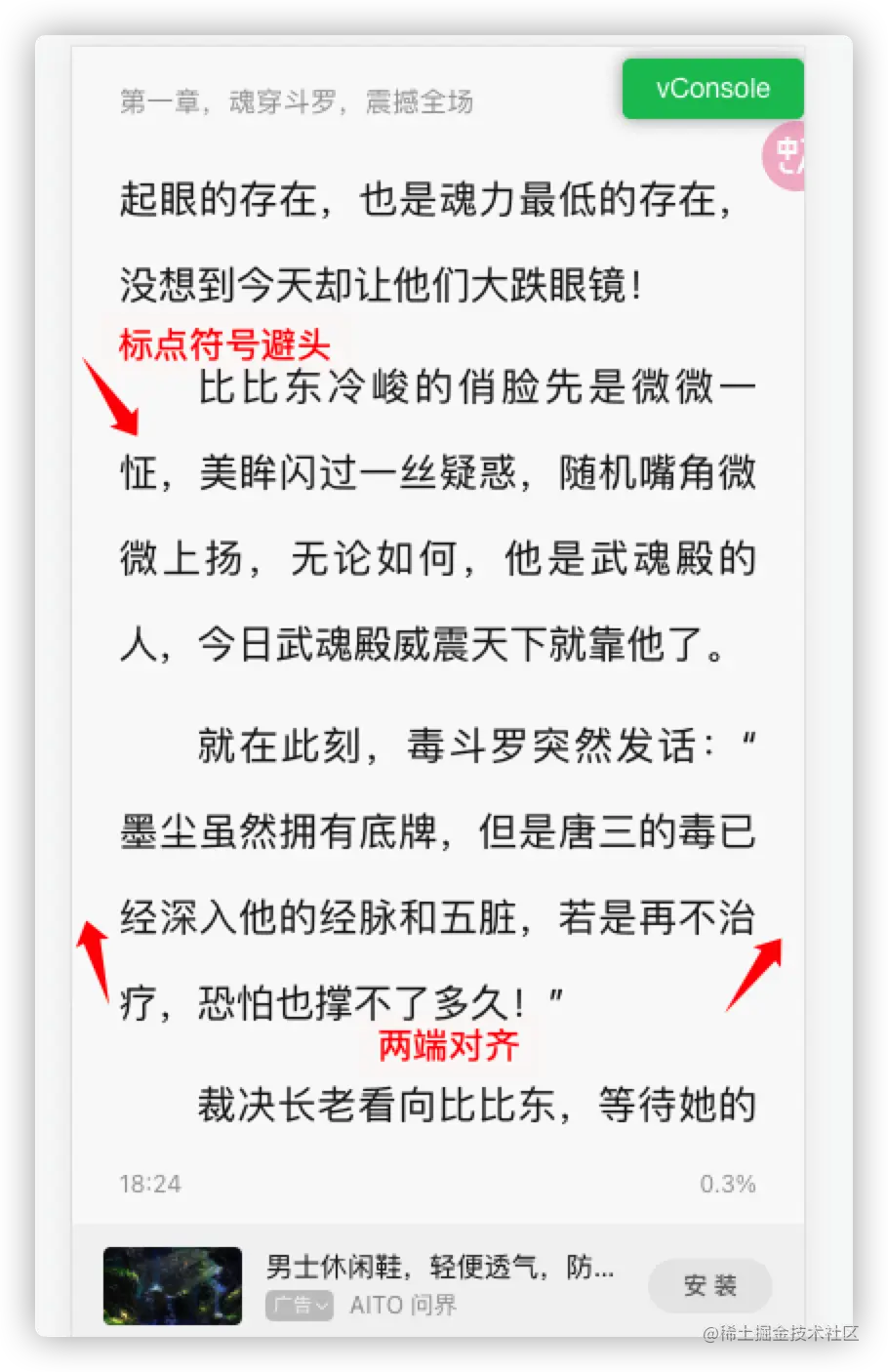
Task: Open the ad's 广告 dropdown label
Action: (x=299, y=1305)
